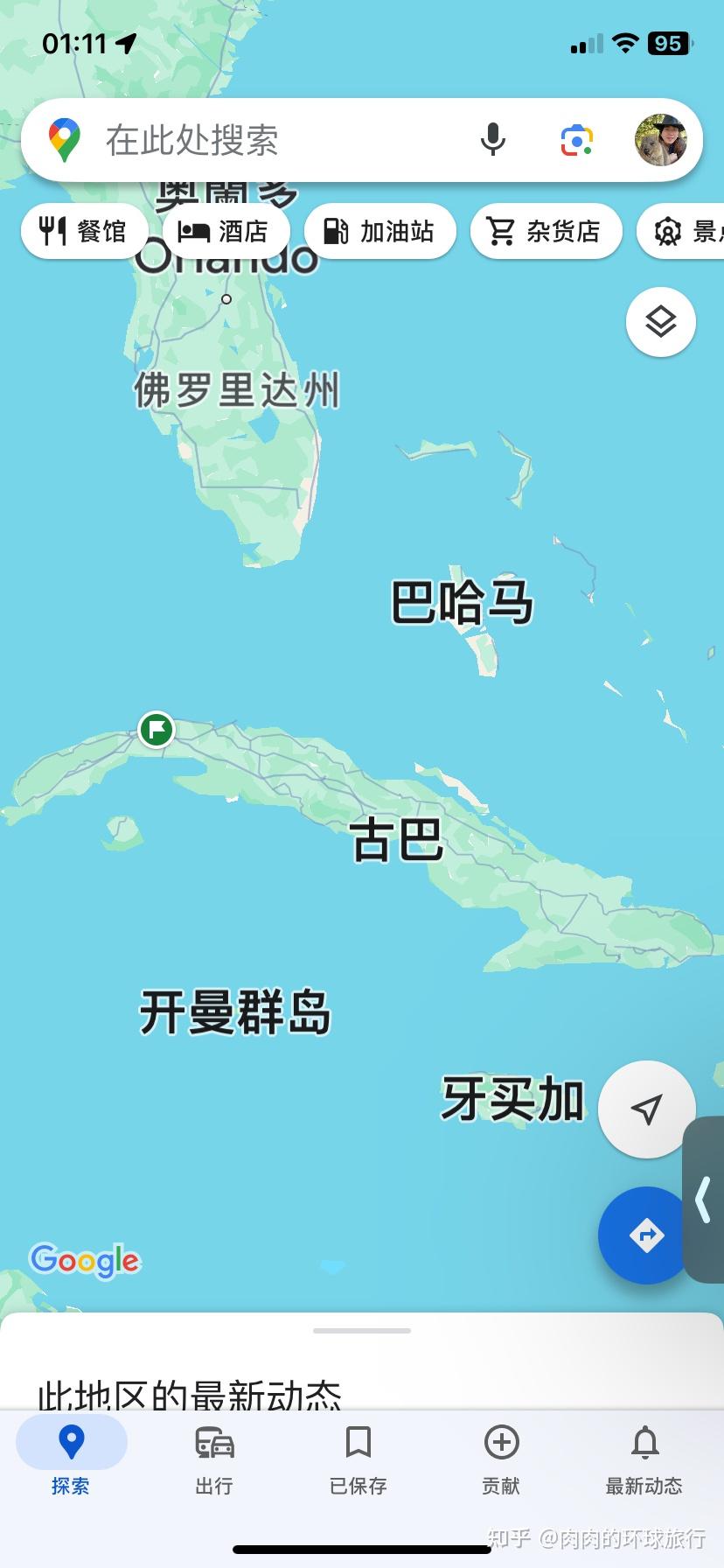The width and height of the screenshot is (724, 1568).
Task: Open the blue directions button
Action: click(x=647, y=1235)
